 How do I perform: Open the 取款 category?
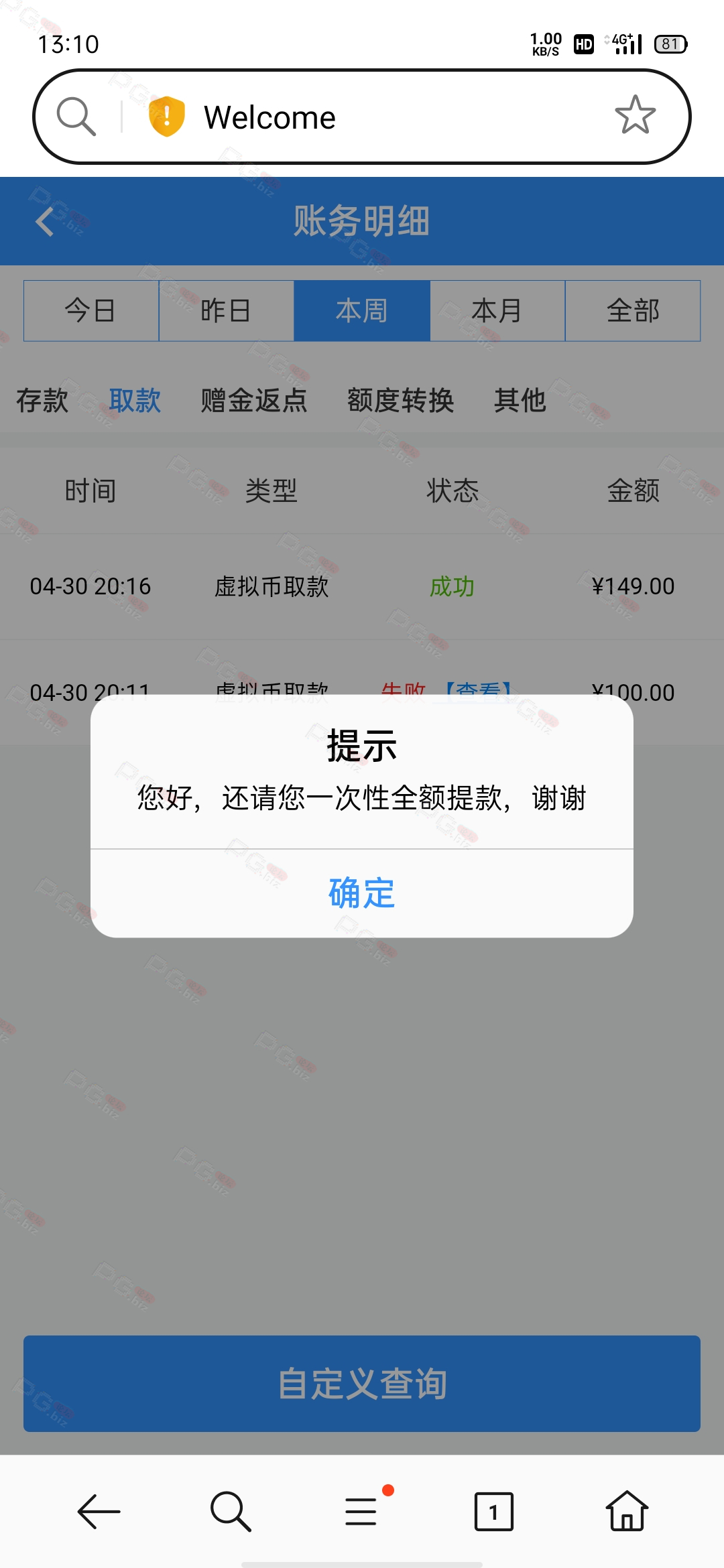pyautogui.click(x=135, y=401)
